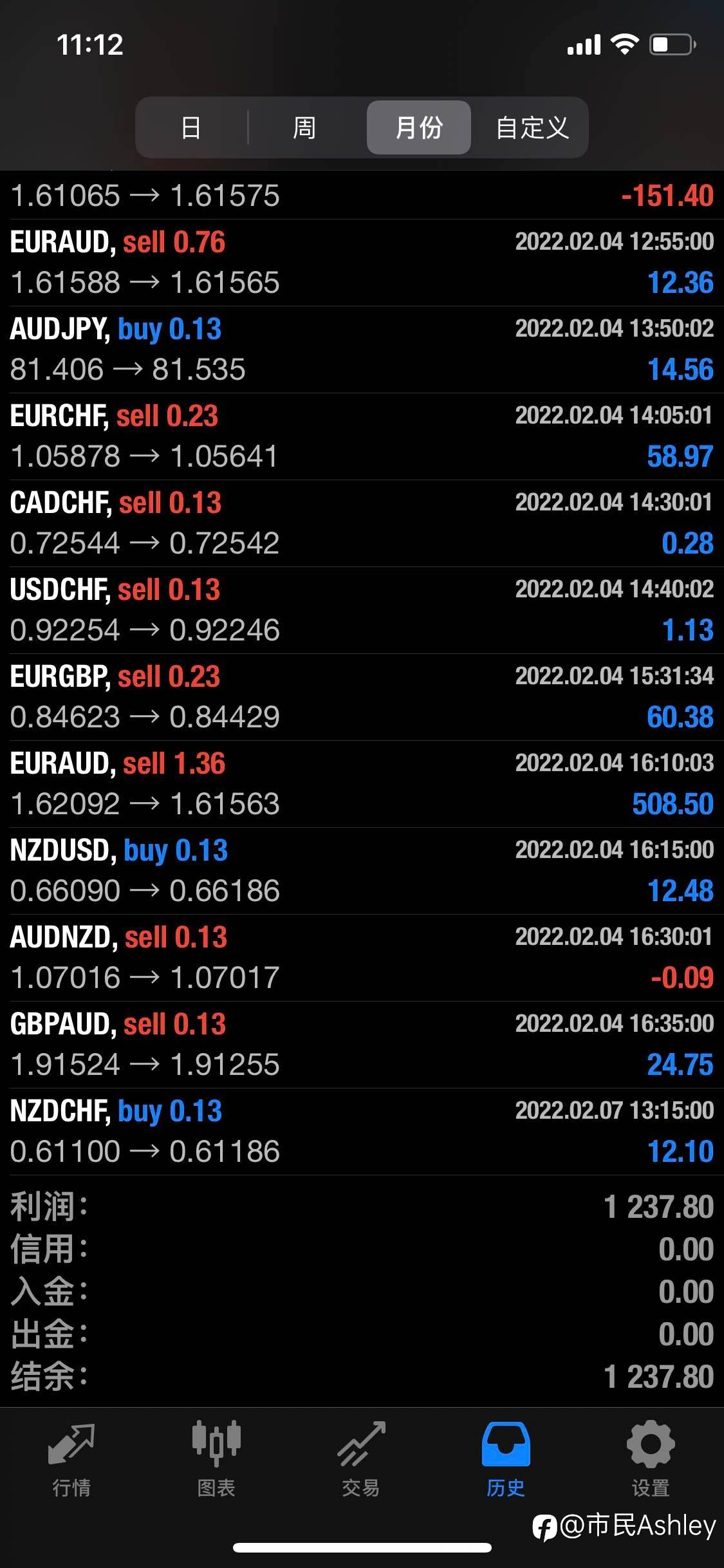Screen dimensions: 724x1568
Task: Open the EURAUD sell 0.76 trade
Action: (x=362, y=263)
